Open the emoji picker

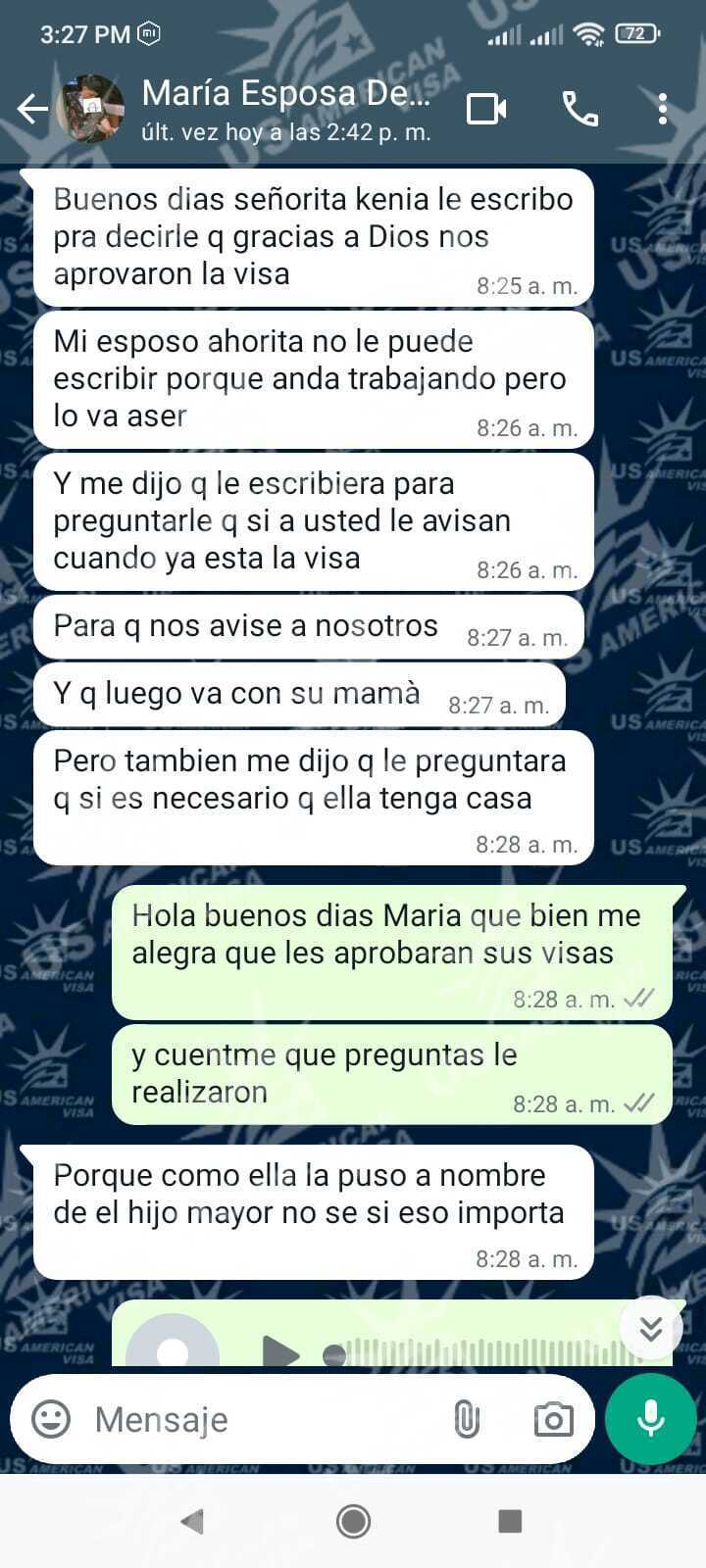51,1418
